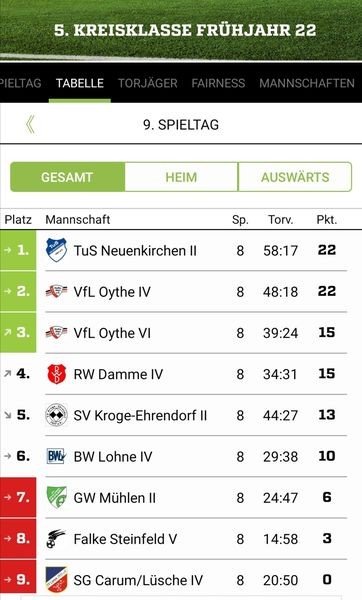Open the VfL Oythe VI row
The image size is (362, 600).
(x=181, y=333)
